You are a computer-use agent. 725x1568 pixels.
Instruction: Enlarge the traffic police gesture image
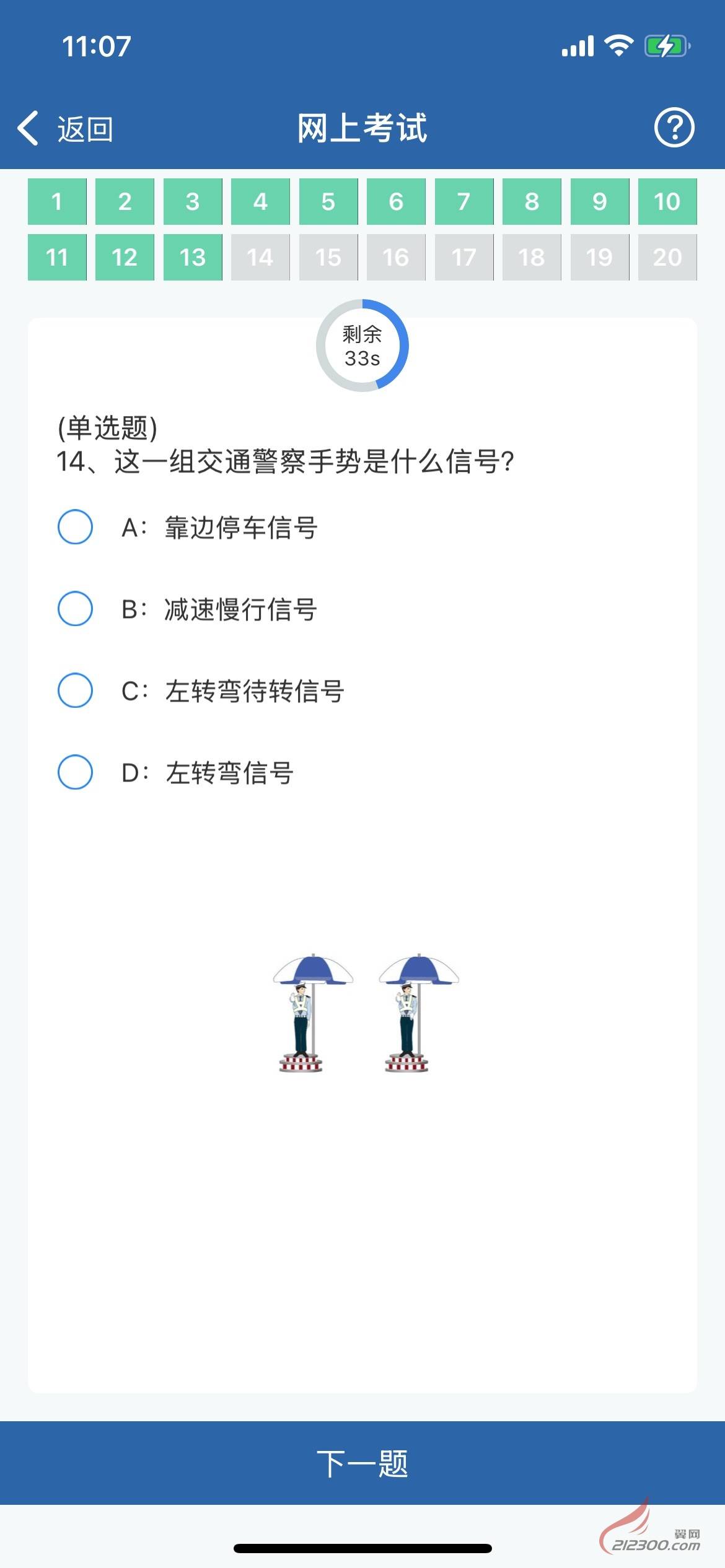tap(366, 1013)
